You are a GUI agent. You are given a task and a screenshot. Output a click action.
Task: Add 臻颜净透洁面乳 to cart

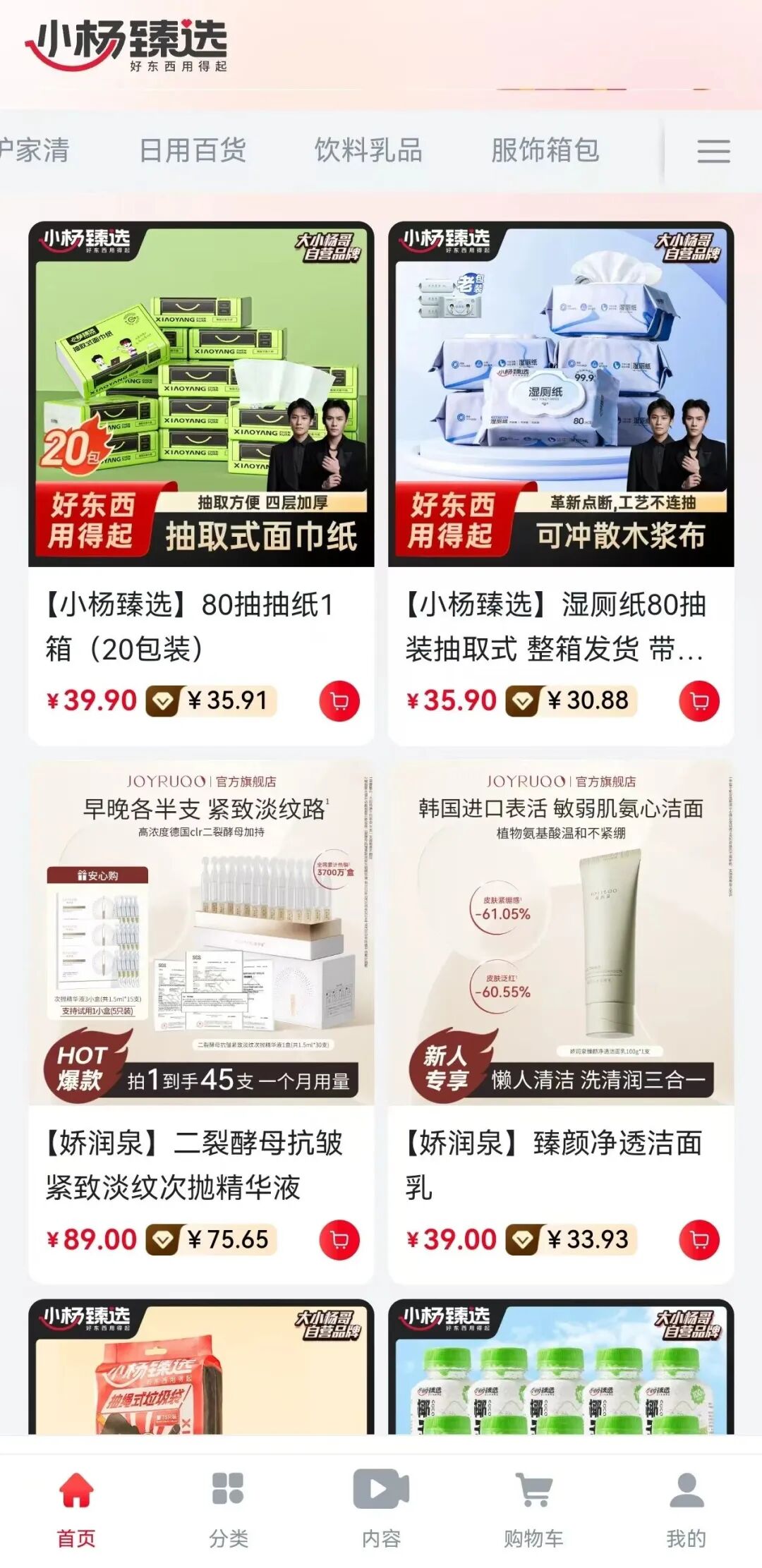point(699,1239)
